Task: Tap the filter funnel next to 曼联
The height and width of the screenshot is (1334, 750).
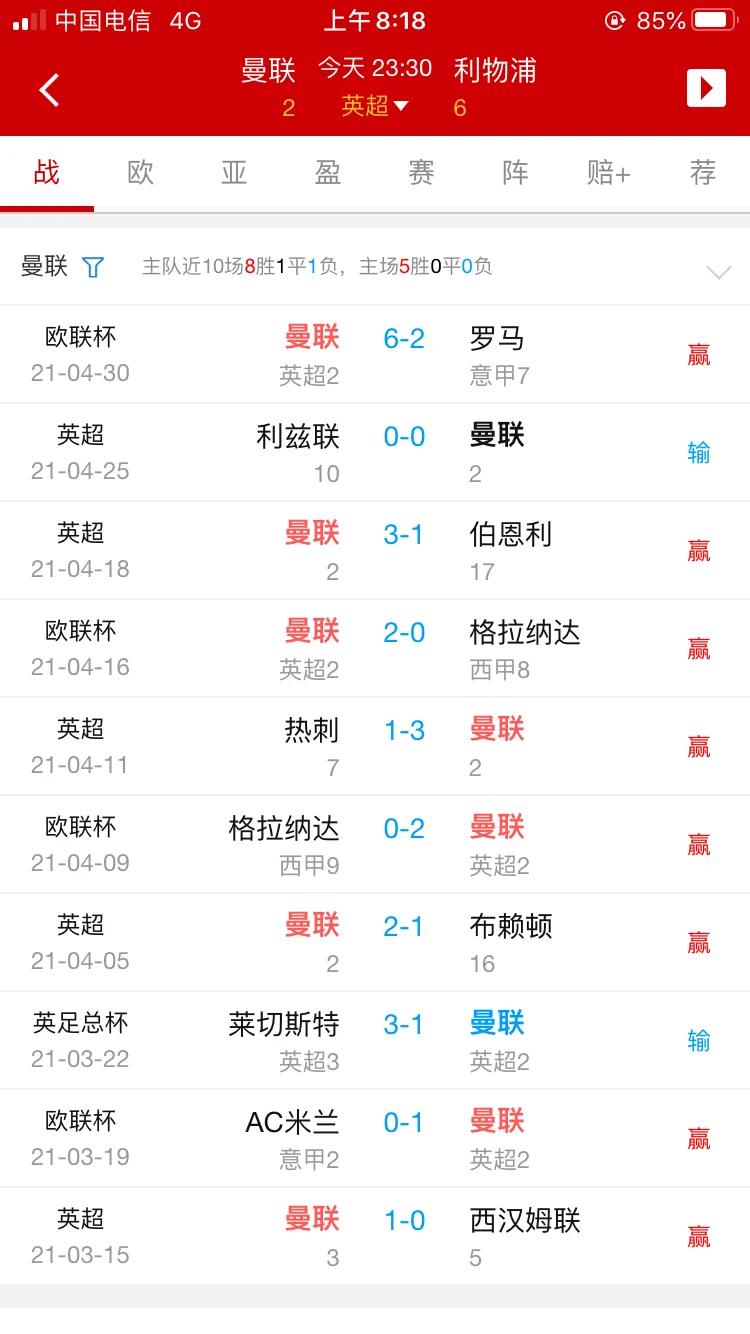Action: [93, 267]
